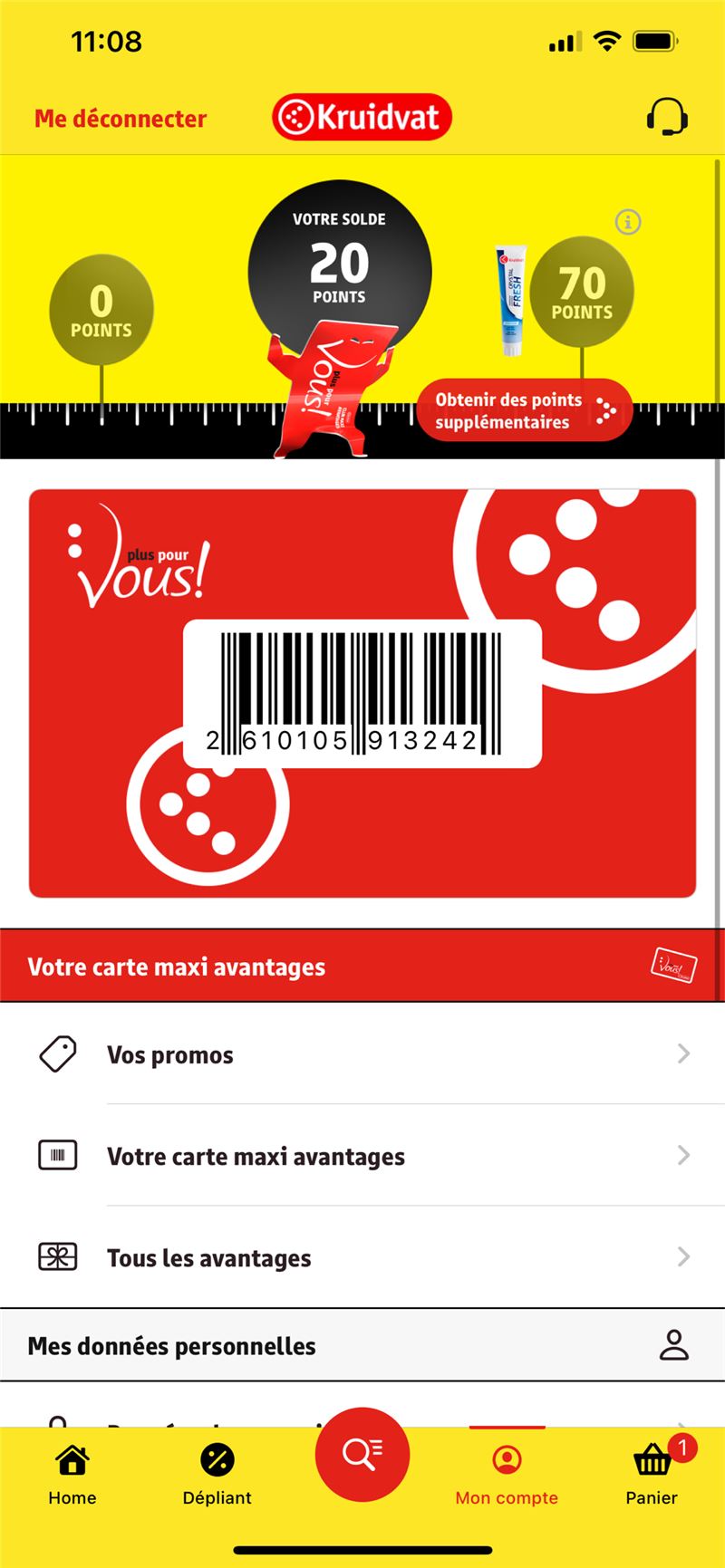
Task: Go to the Home tab
Action: coord(72,1475)
